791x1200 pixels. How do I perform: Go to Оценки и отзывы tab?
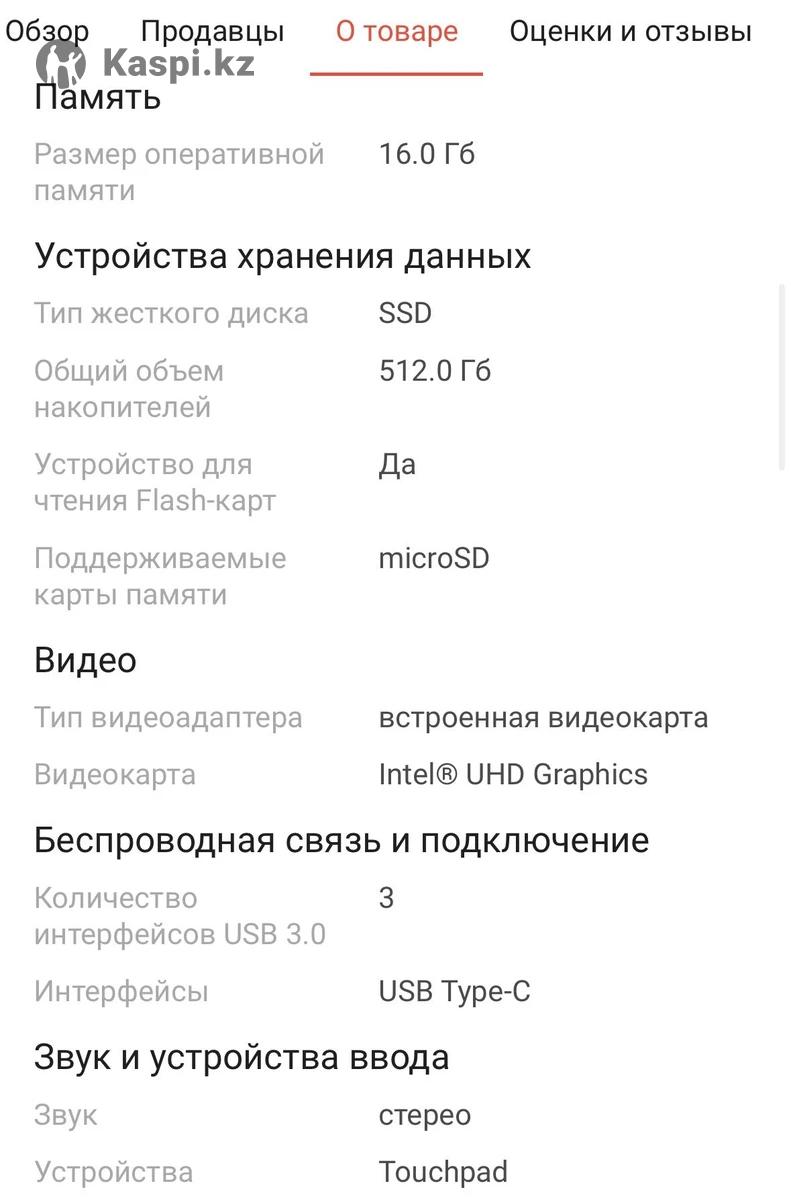630,32
